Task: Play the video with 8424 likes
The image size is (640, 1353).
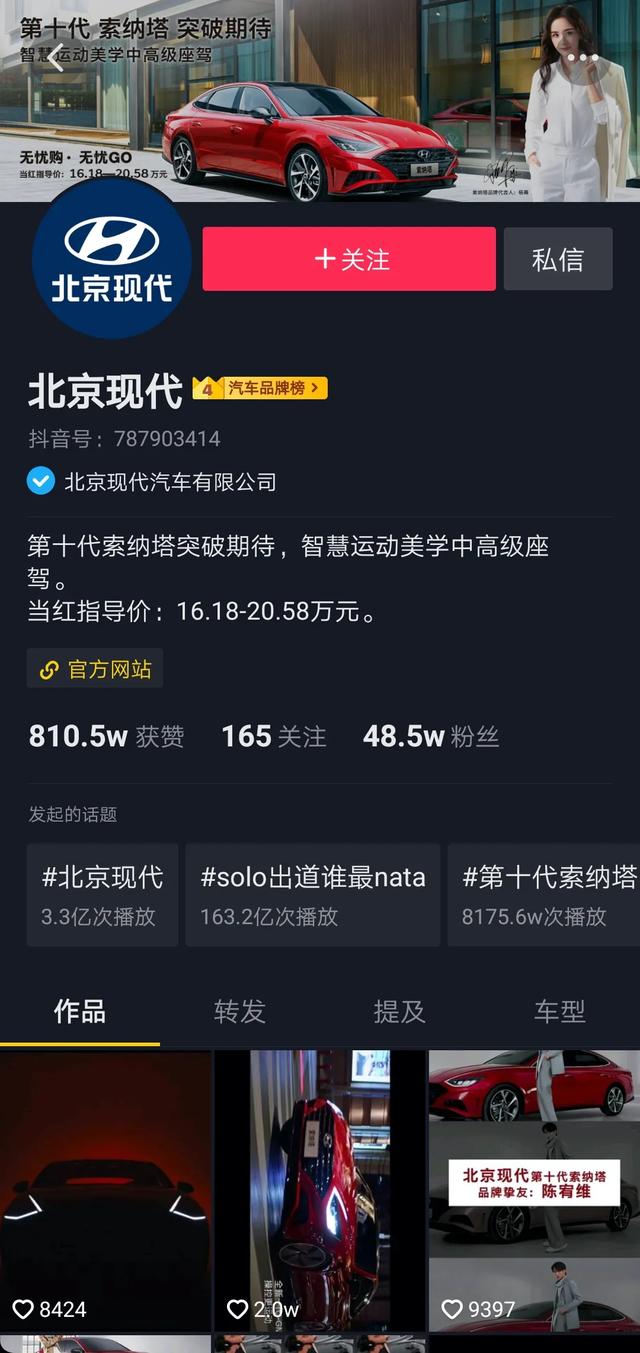Action: 105,1190
